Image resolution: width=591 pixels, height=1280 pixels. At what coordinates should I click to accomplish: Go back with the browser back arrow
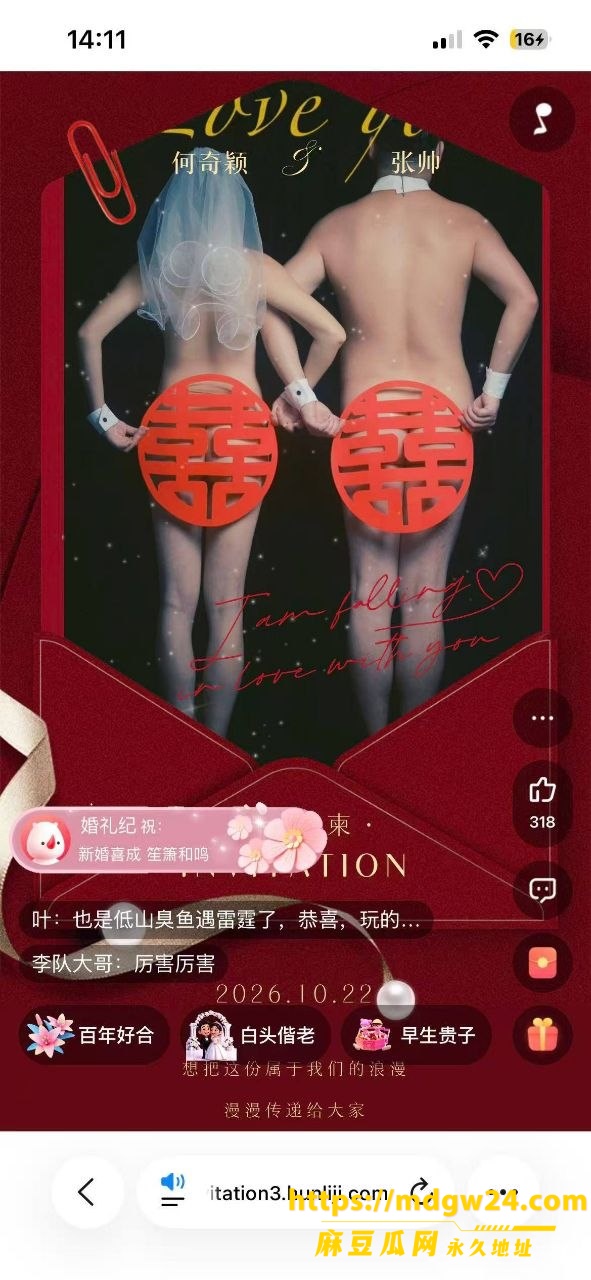tap(87, 1192)
